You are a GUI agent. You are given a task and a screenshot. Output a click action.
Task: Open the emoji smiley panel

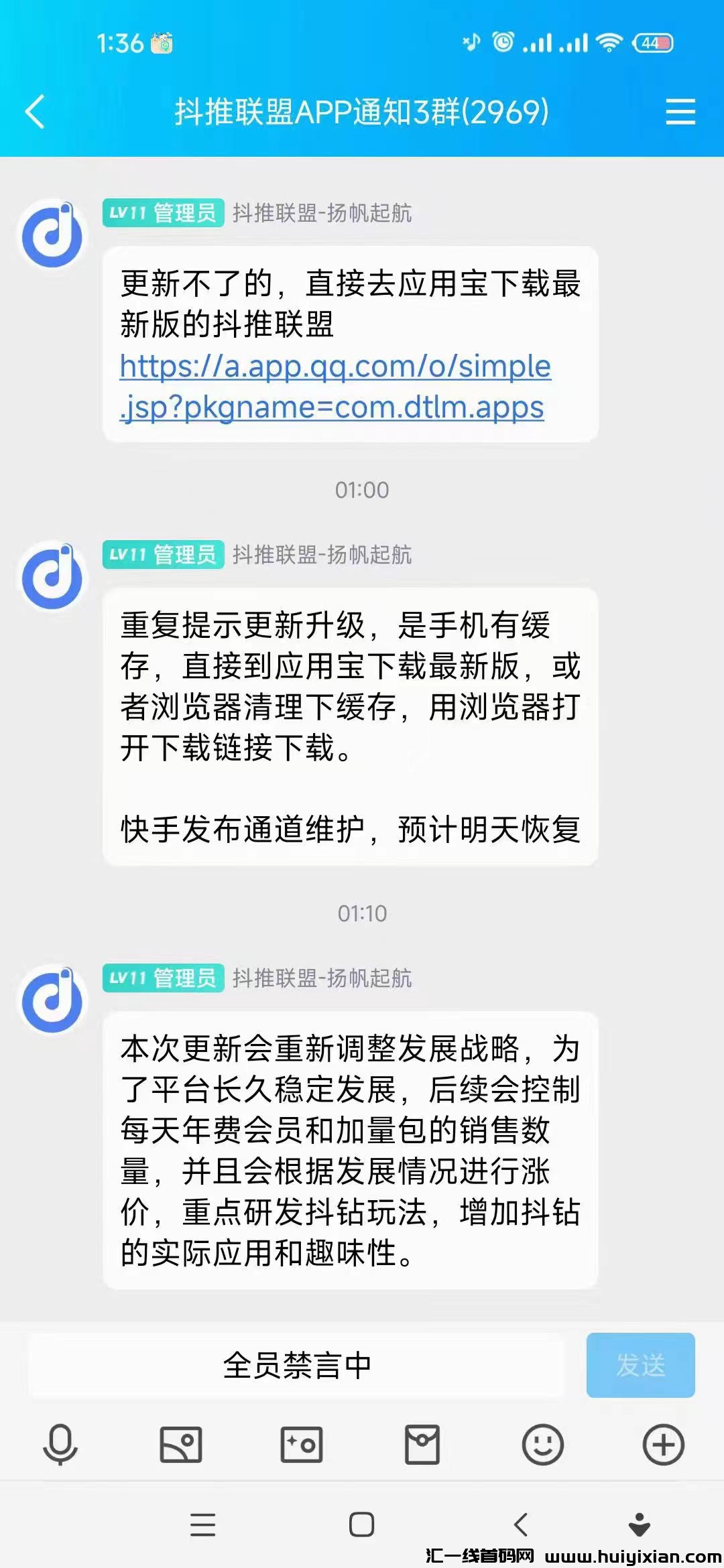coord(543,1444)
